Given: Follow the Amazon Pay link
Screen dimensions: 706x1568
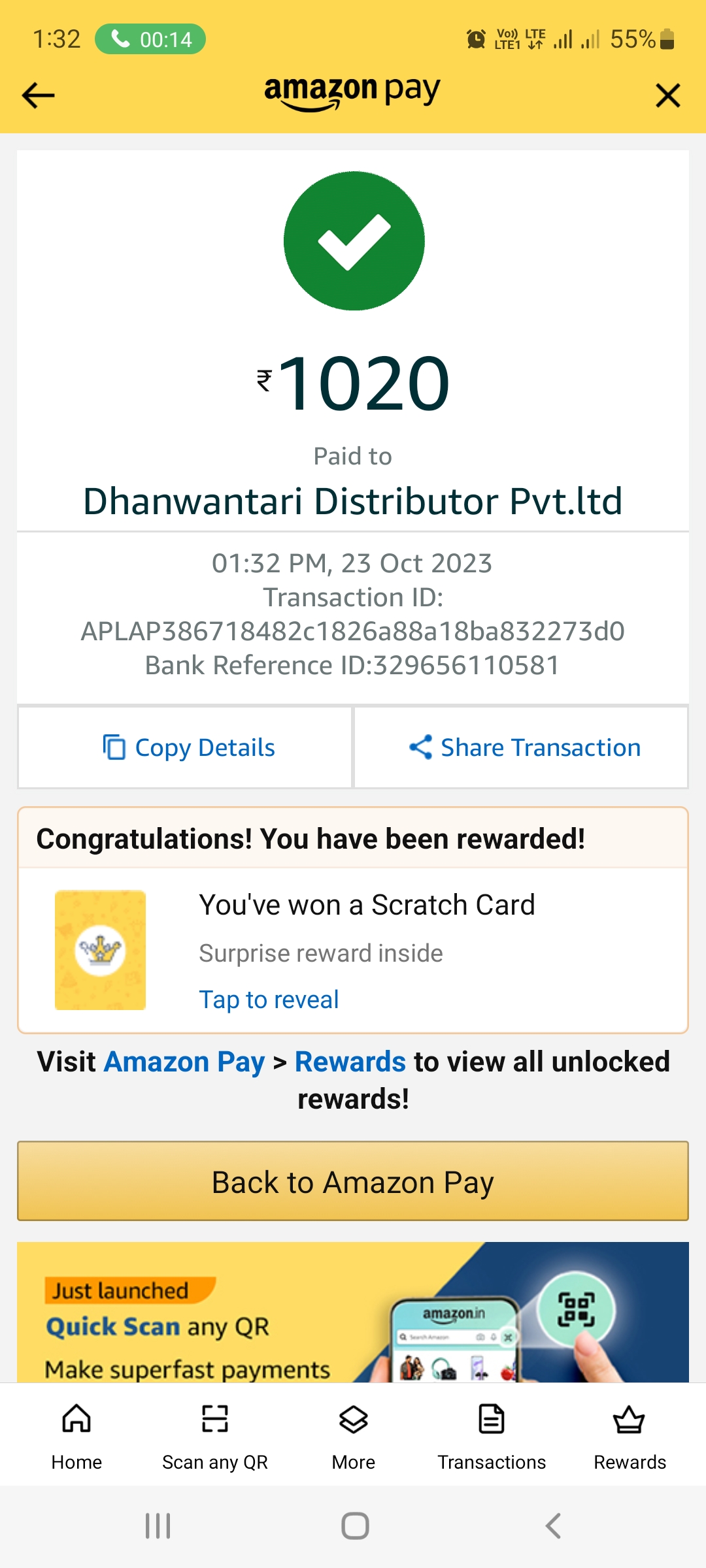Looking at the screenshot, I should [184, 1062].
